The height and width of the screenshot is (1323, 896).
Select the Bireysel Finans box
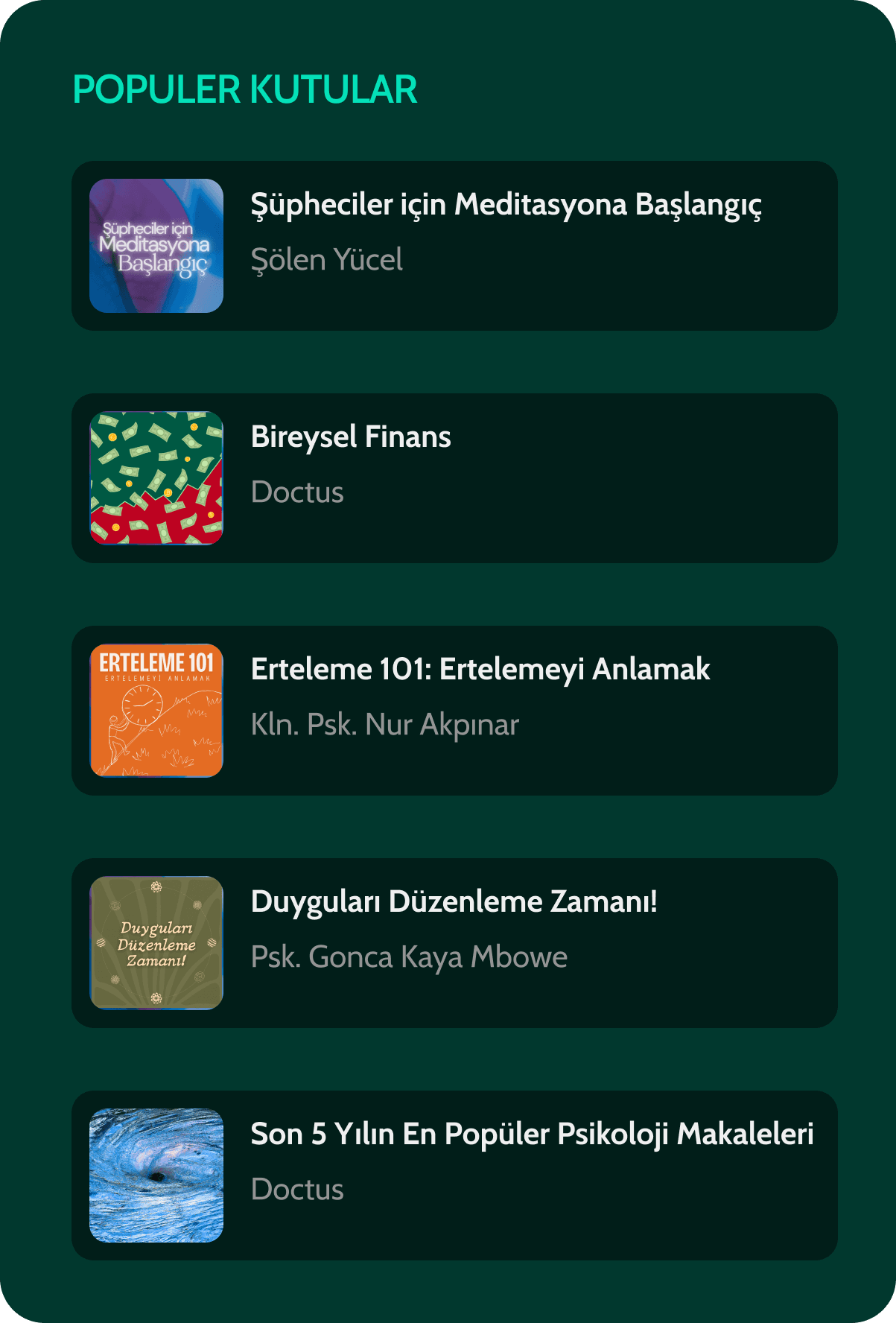(454, 478)
